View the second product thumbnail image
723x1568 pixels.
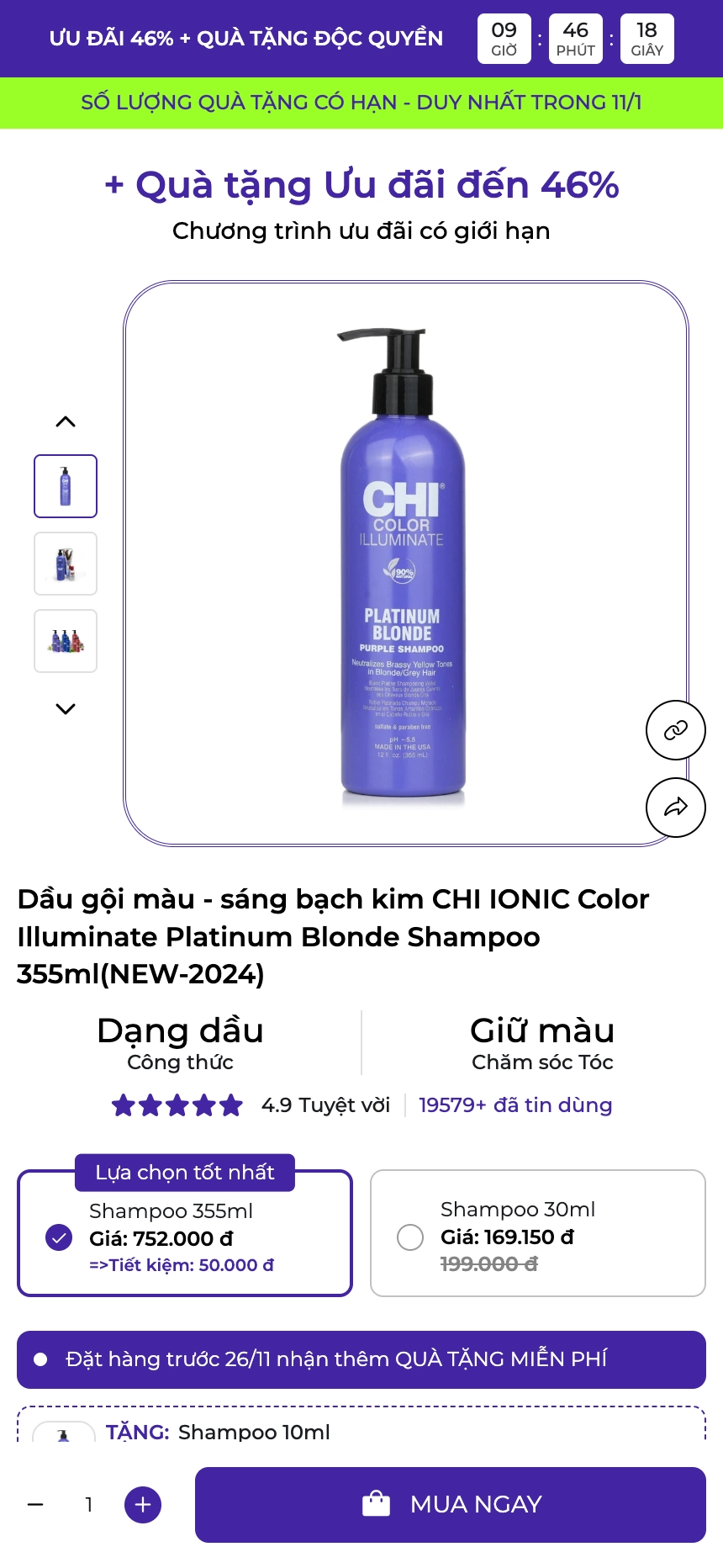66,564
